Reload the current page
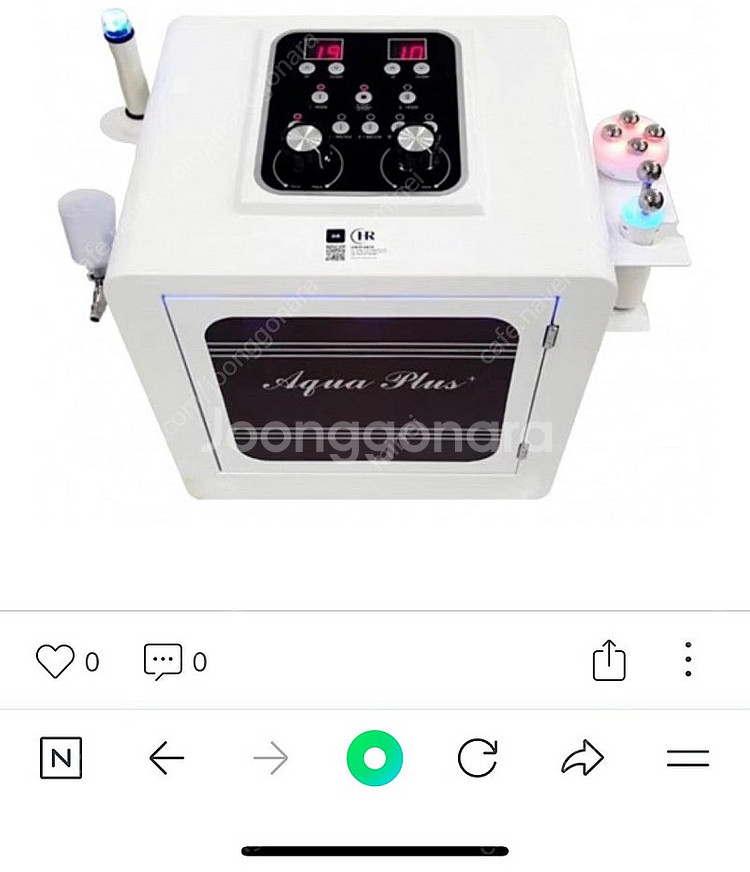The height and width of the screenshot is (872, 750). [478, 759]
